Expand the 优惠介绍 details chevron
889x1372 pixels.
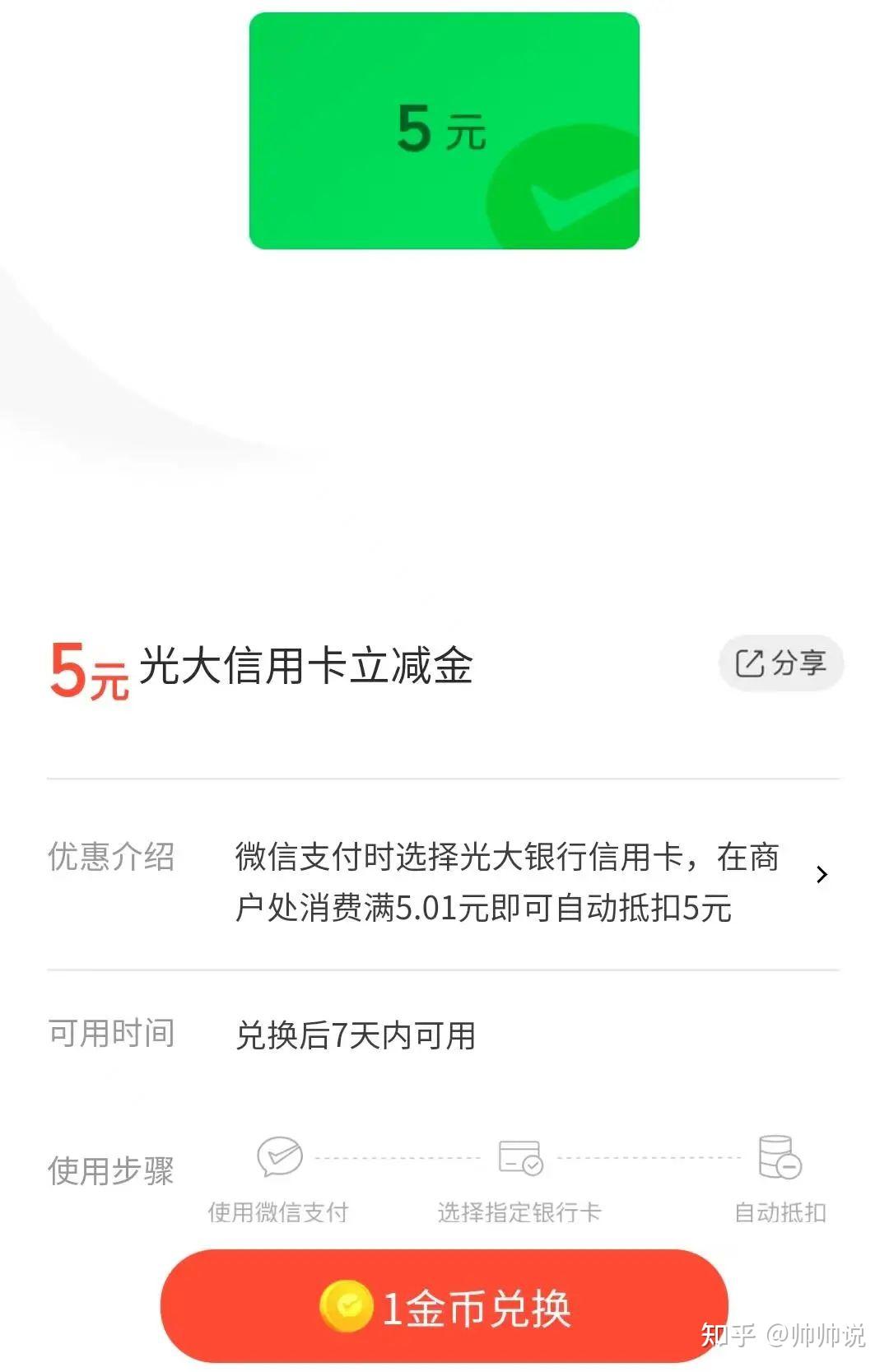(821, 875)
